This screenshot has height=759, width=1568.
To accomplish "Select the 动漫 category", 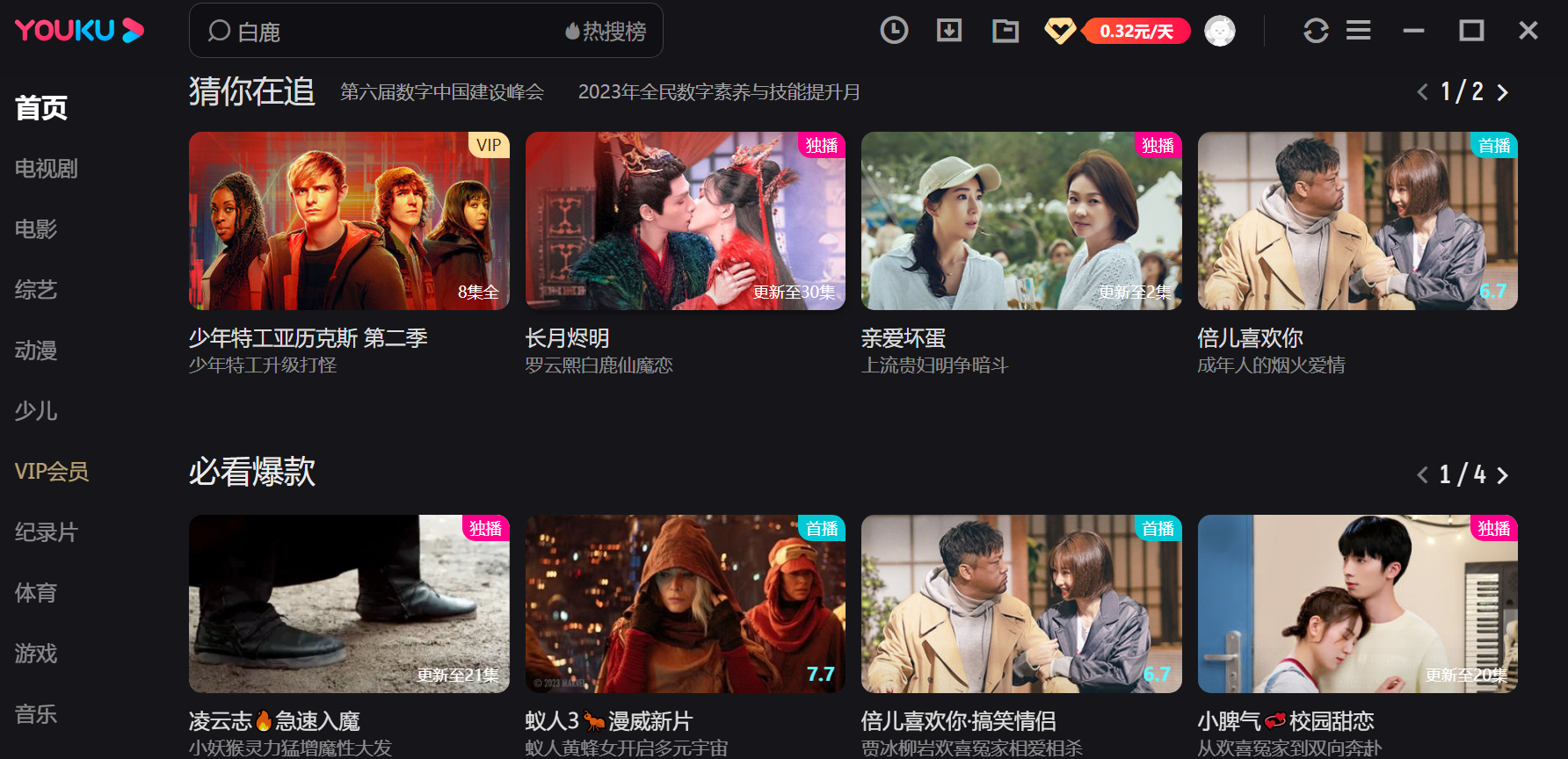I will 36,351.
